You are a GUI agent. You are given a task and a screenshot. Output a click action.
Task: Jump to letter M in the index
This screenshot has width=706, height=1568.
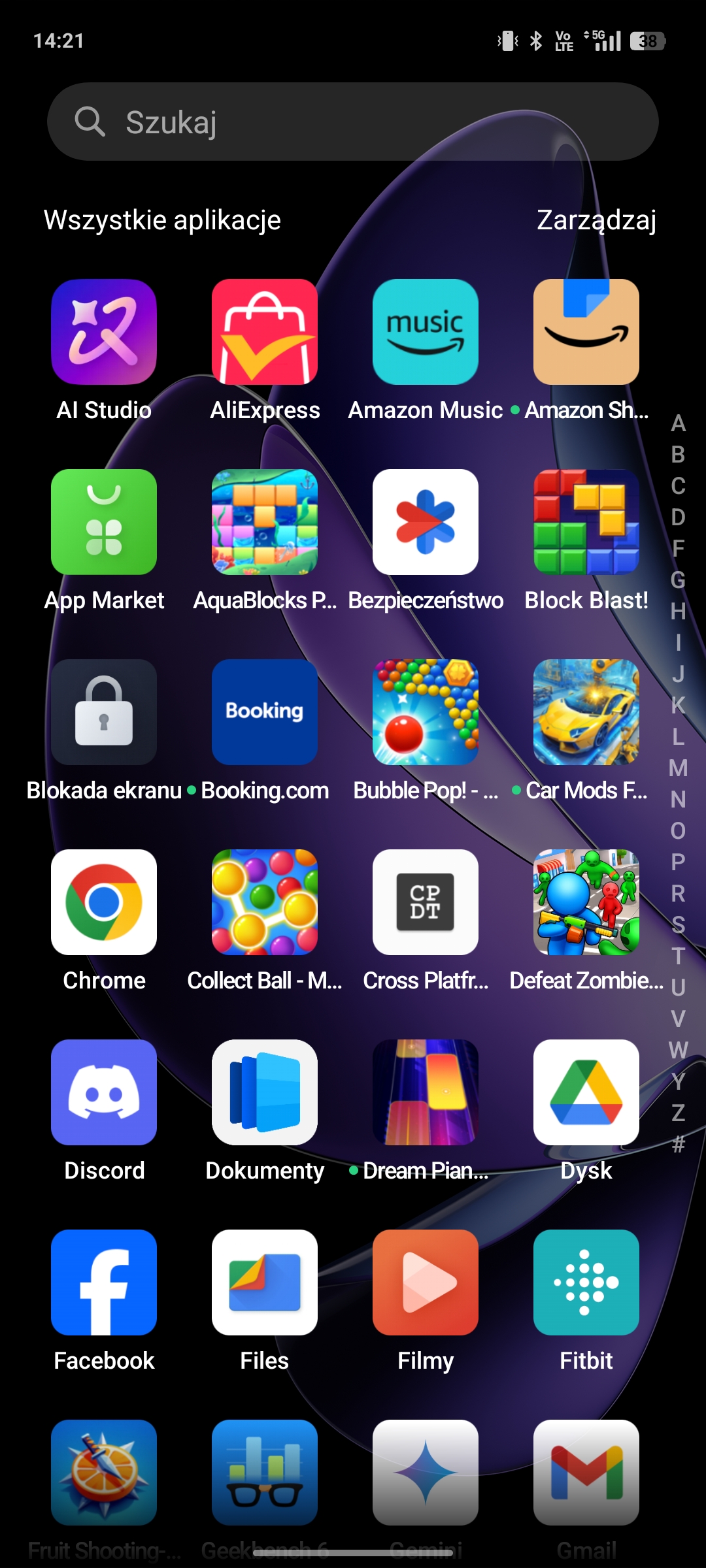click(678, 768)
